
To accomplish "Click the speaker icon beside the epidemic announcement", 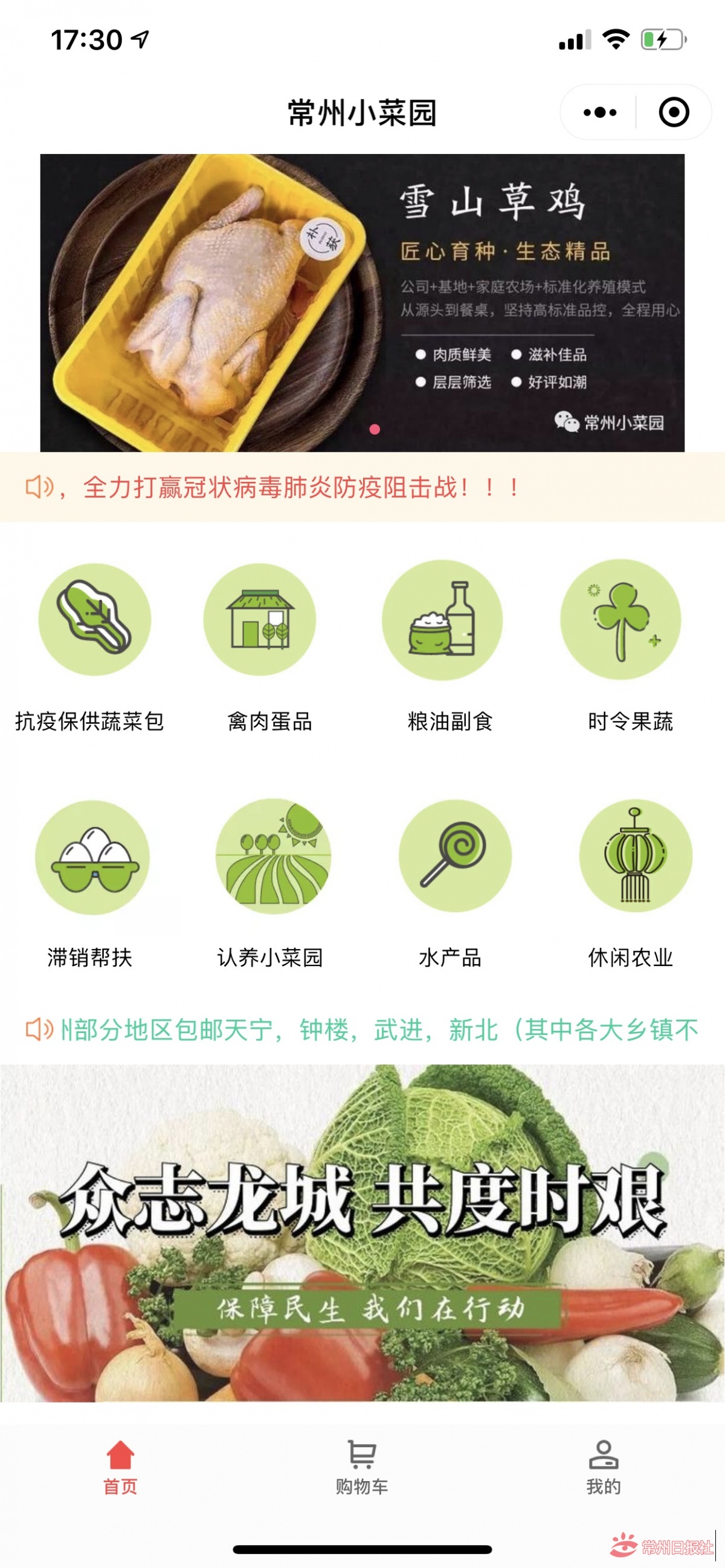I will pos(38,487).
